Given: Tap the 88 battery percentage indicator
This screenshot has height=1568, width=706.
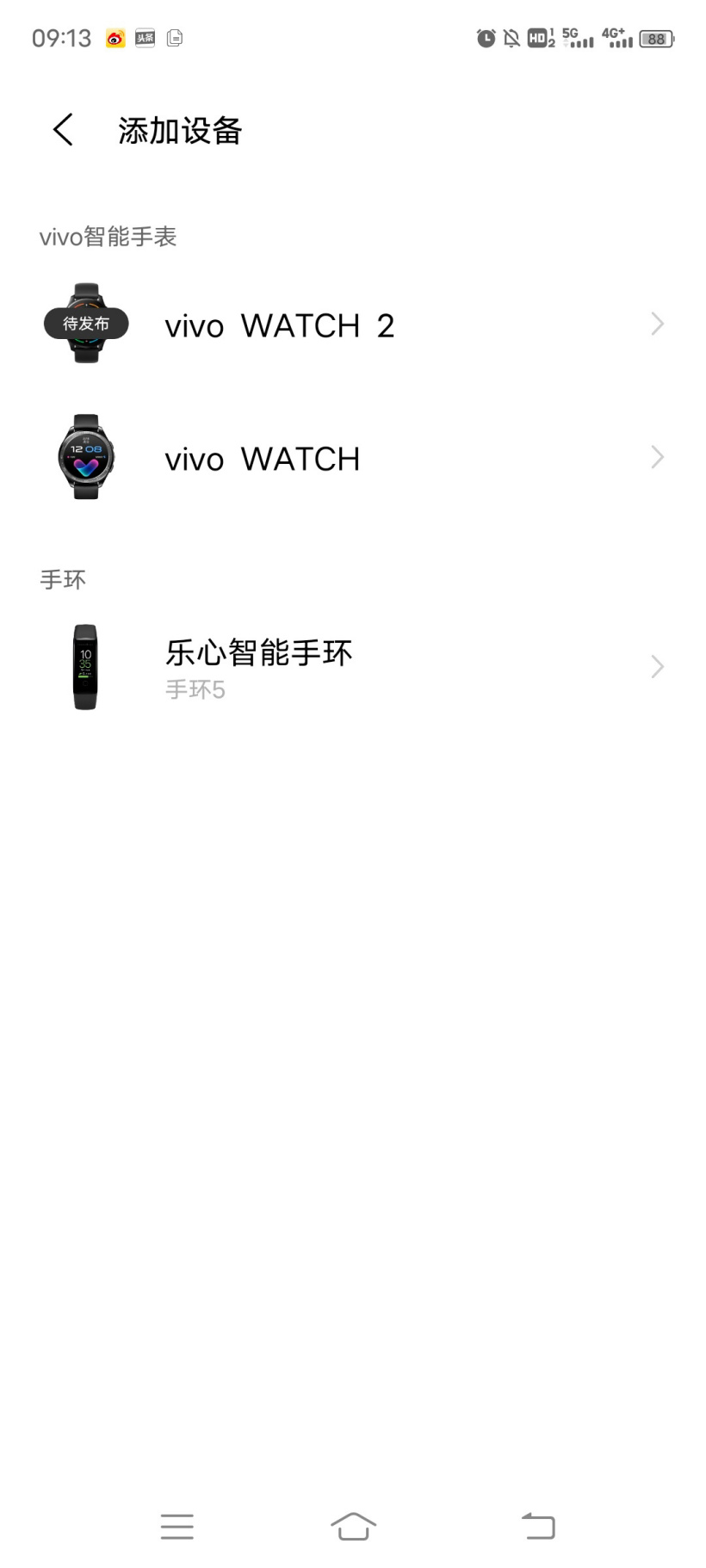Looking at the screenshot, I should click(x=655, y=38).
